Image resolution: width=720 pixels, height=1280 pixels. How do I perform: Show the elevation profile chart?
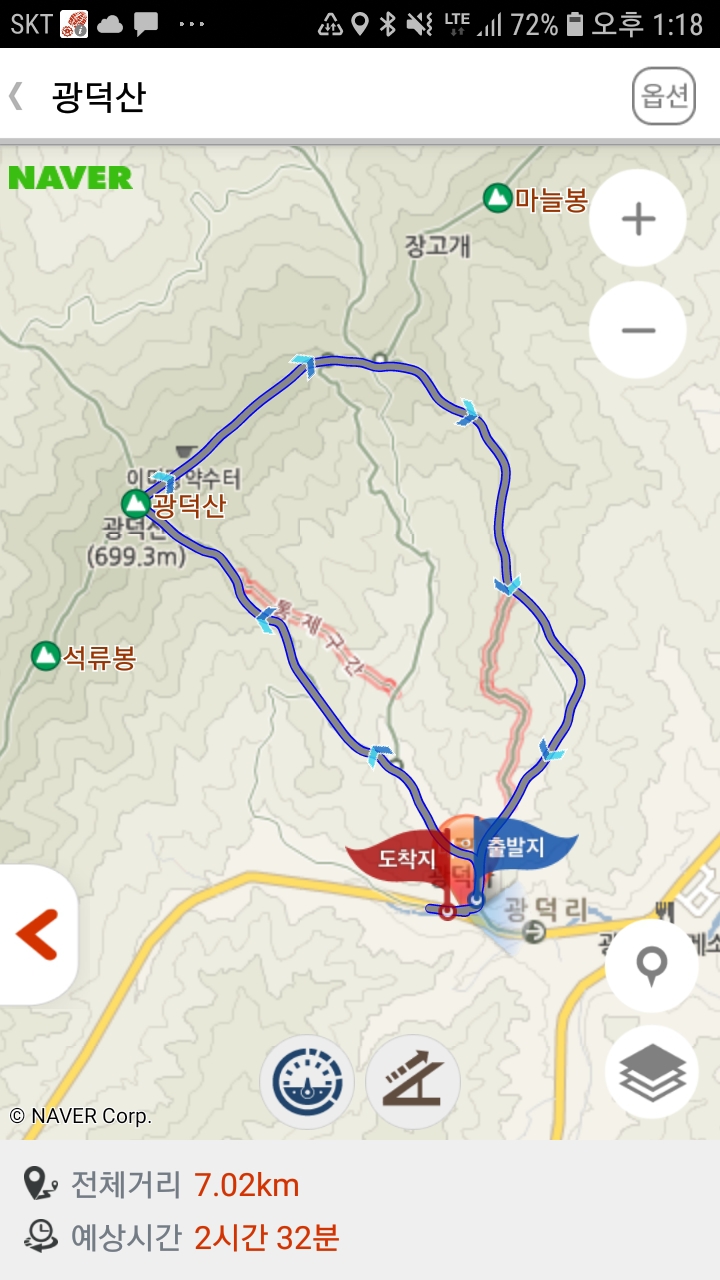(x=412, y=1082)
